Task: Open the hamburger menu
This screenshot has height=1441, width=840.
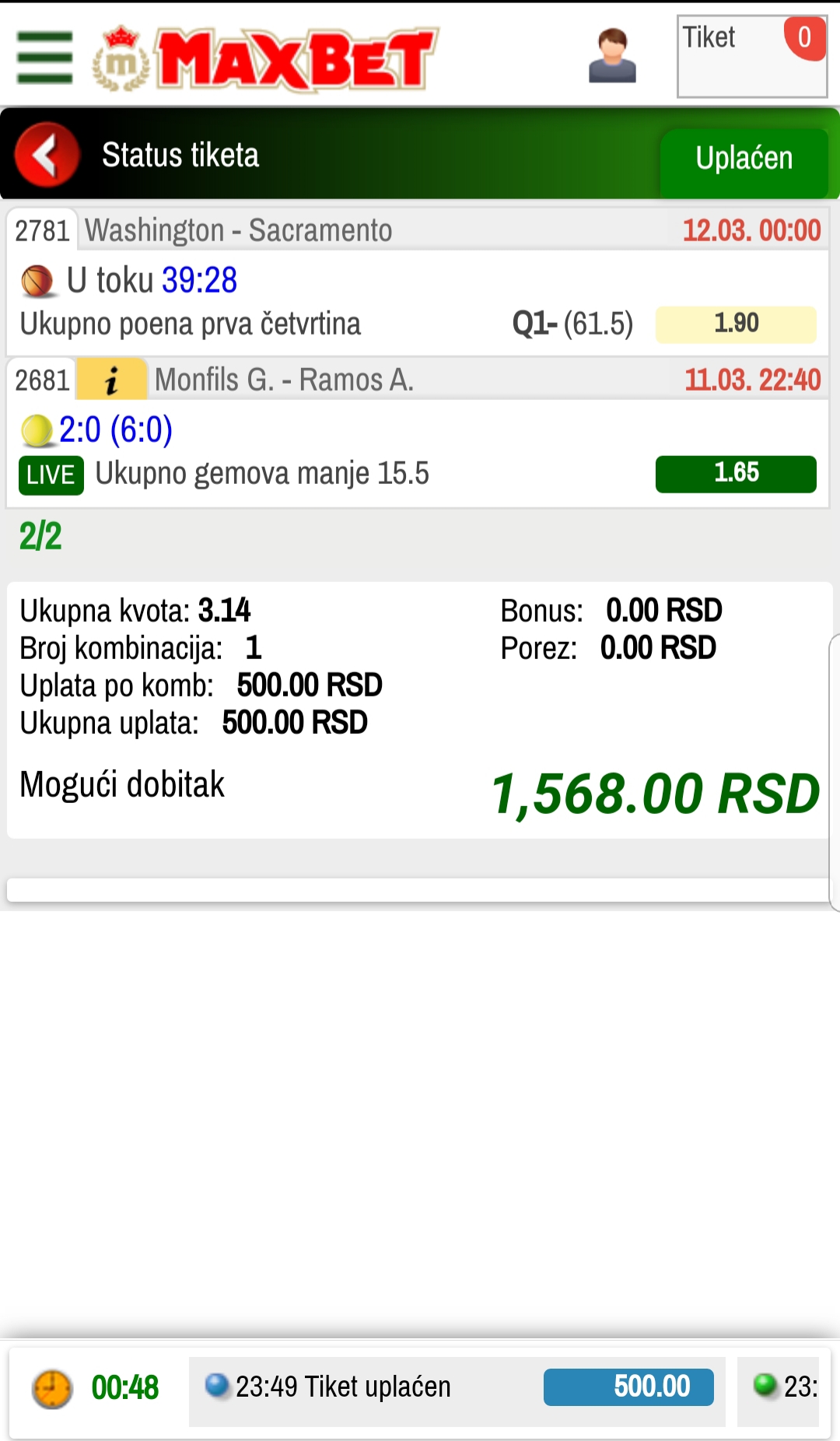Action: [44, 58]
